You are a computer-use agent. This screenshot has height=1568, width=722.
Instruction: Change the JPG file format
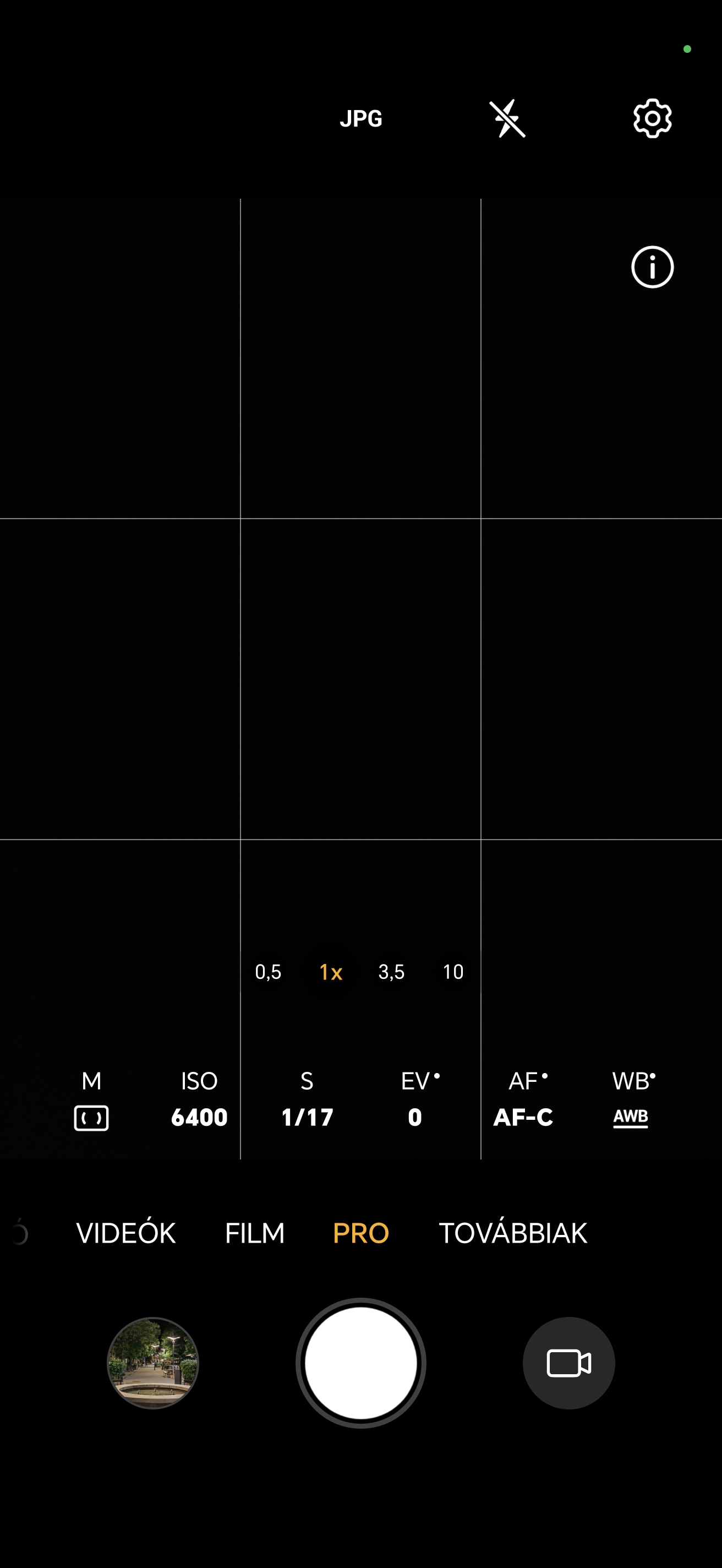360,118
